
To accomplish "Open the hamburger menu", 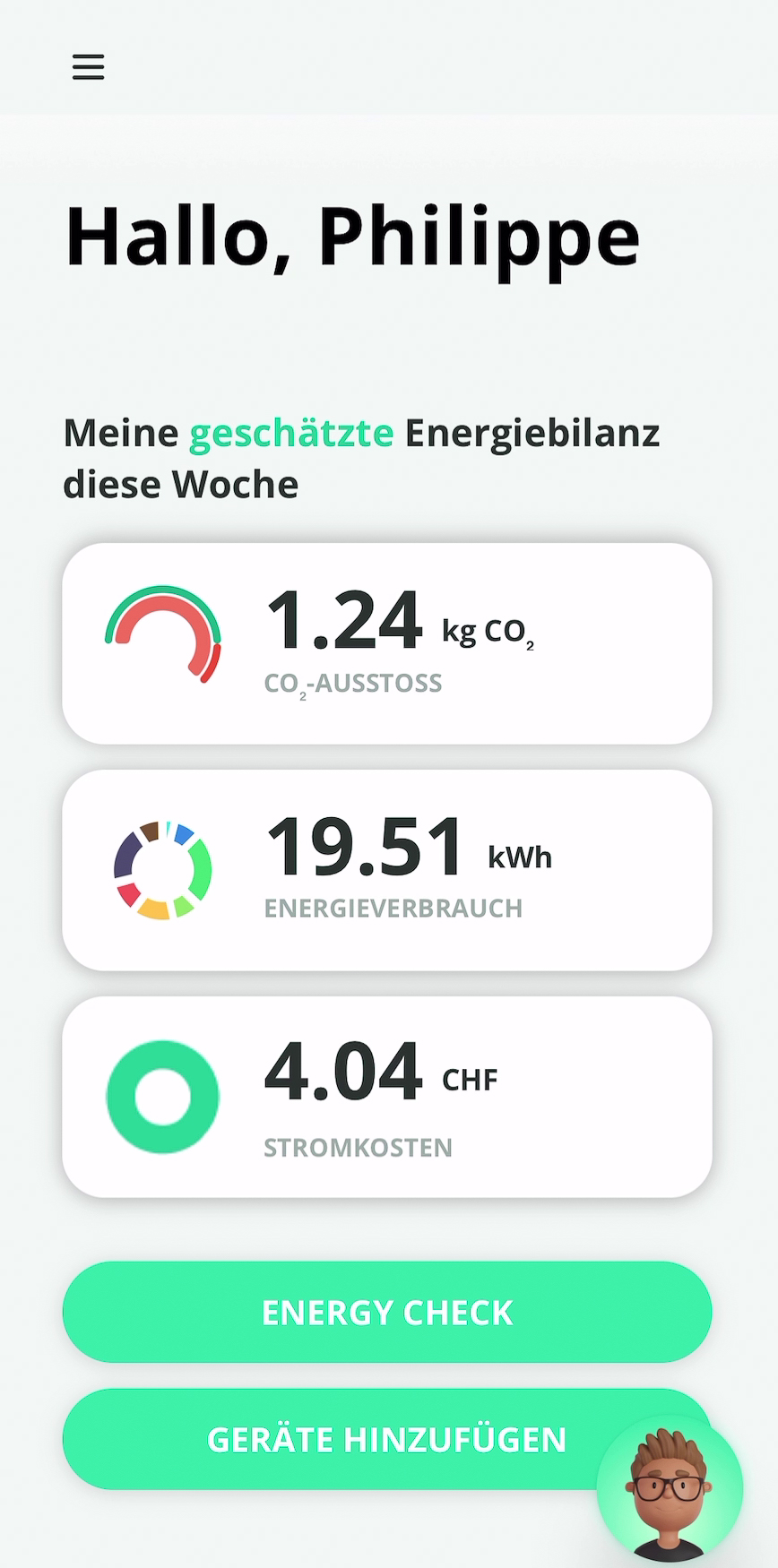I will click(x=88, y=66).
